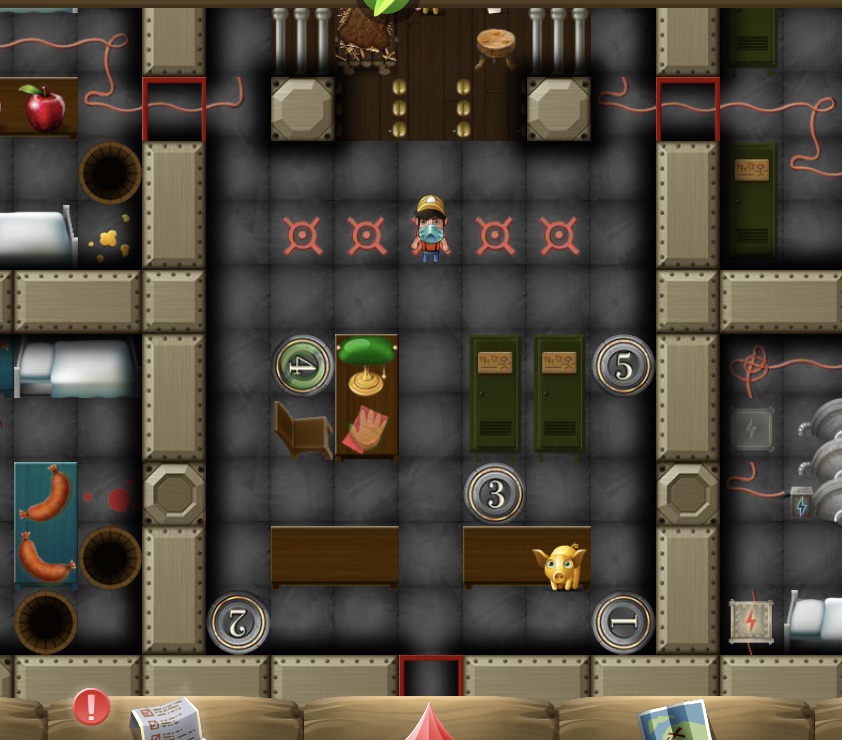Go to camp via the red tent icon

430,722
